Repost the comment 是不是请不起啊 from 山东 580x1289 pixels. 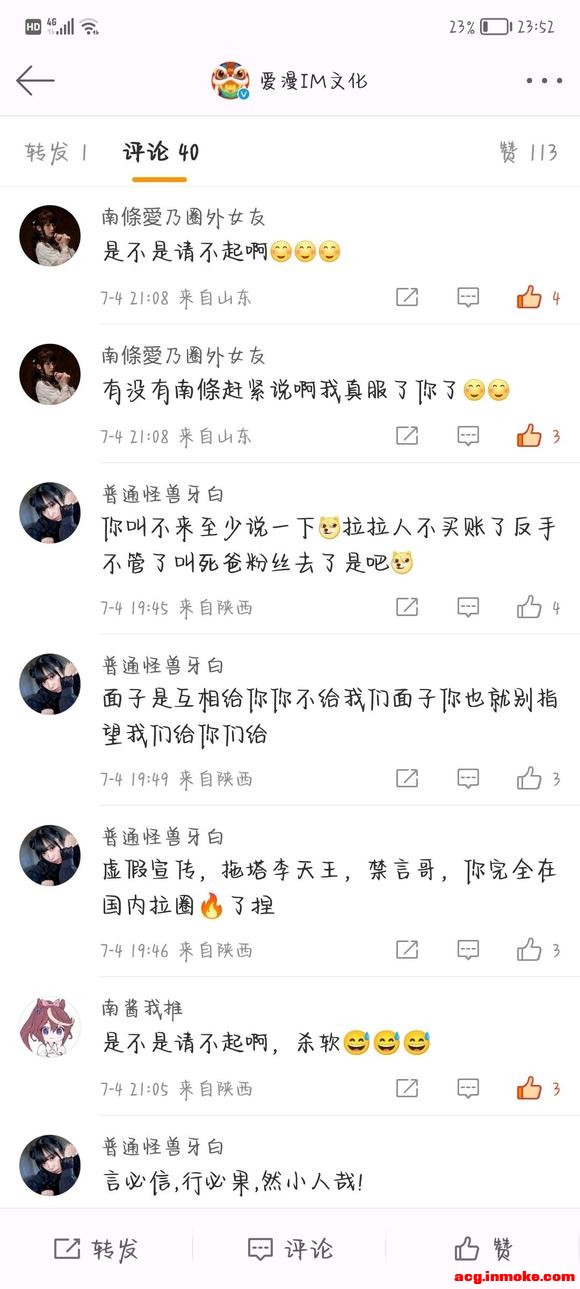click(407, 297)
